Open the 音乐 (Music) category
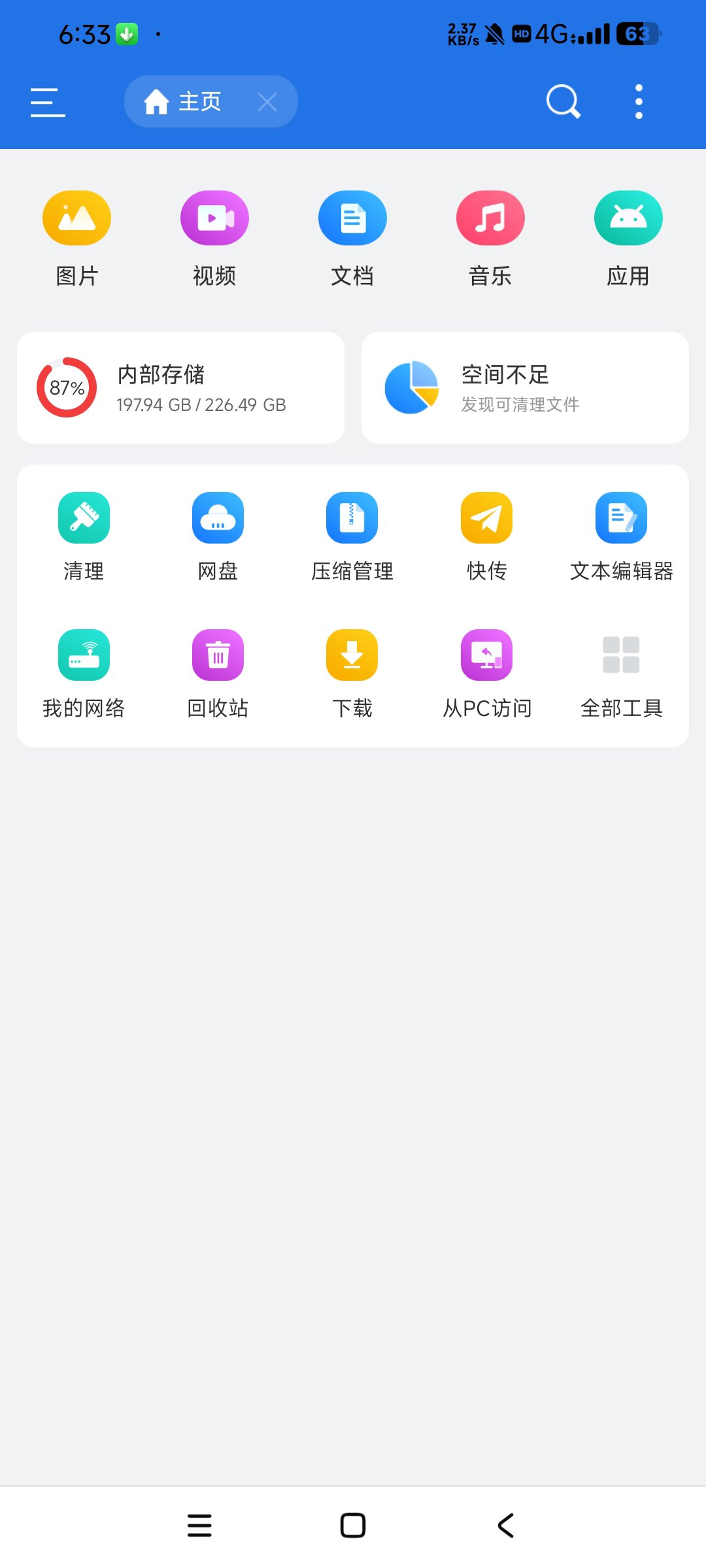Screen dimensions: 706x1568 490,238
